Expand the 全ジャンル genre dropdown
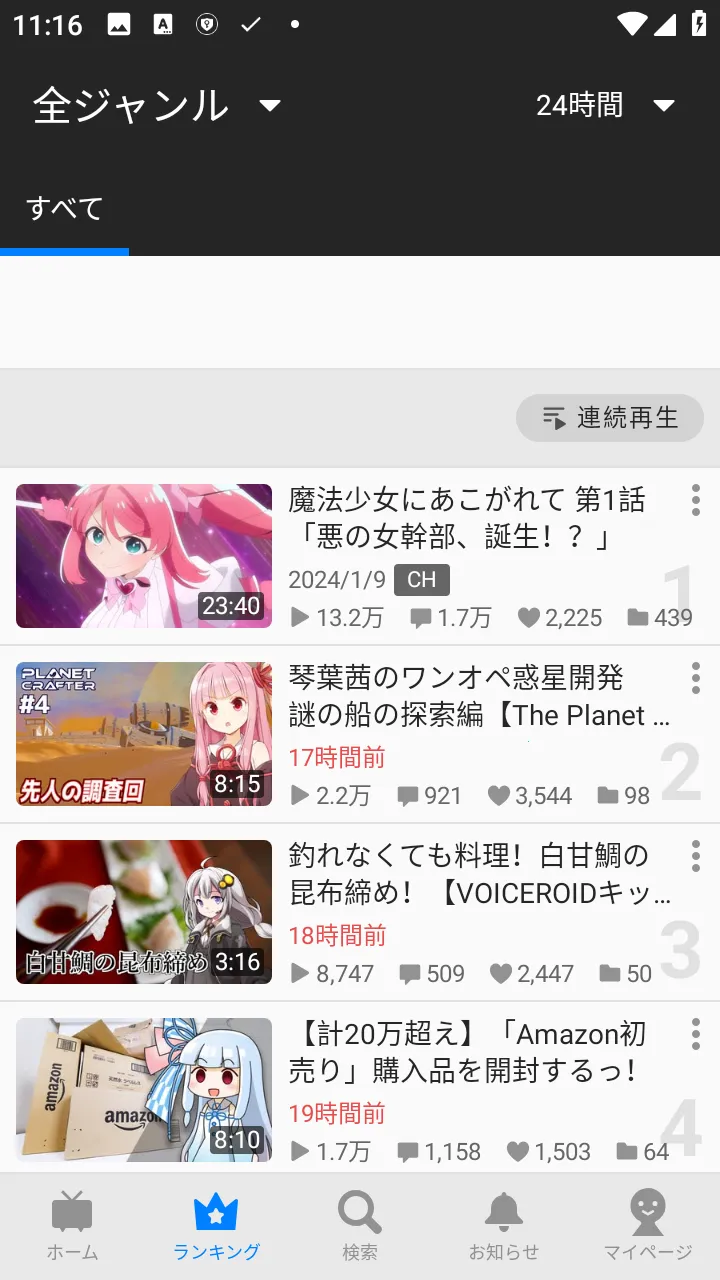The width and height of the screenshot is (720, 1280). coord(150,105)
